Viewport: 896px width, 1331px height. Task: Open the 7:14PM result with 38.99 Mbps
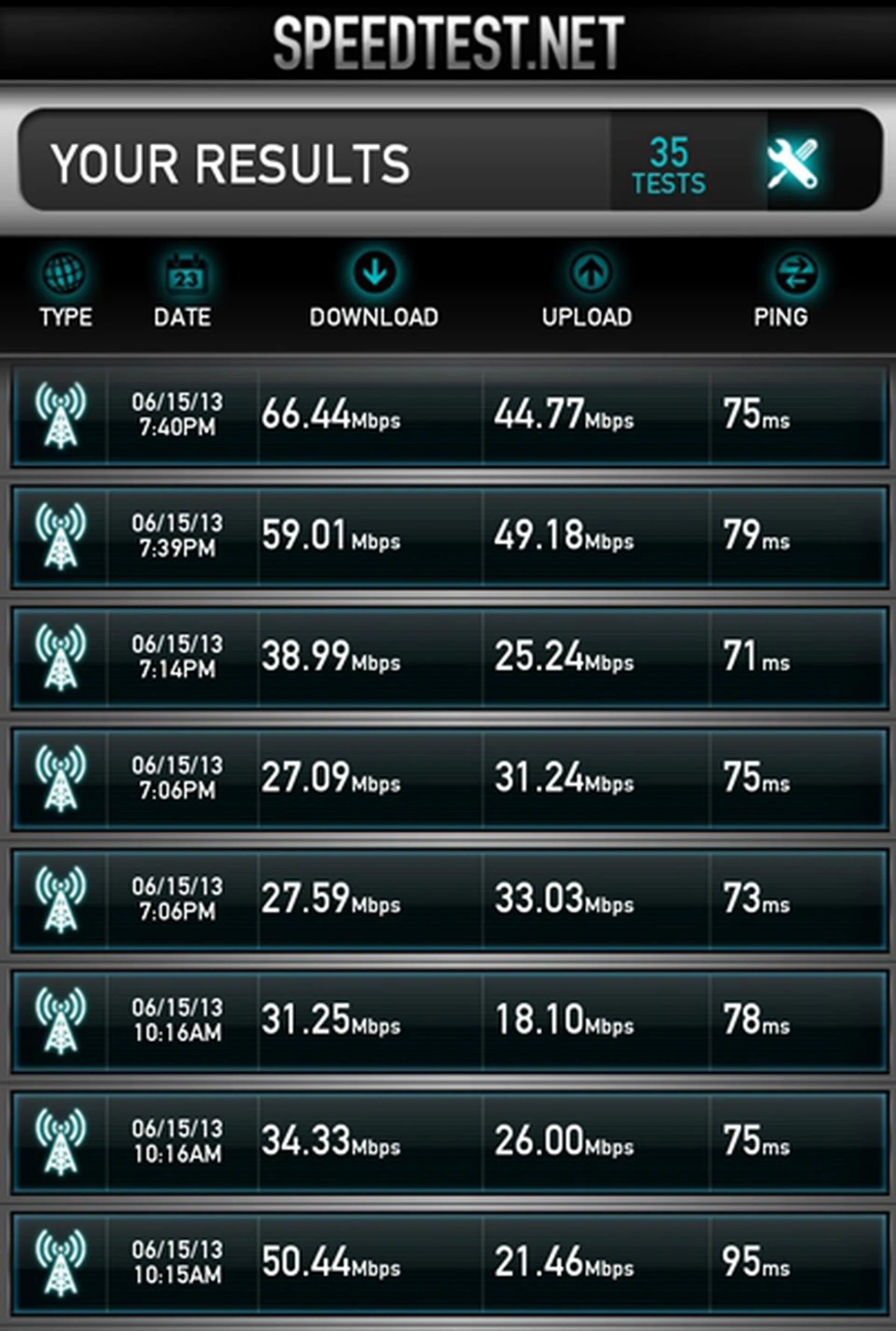[x=448, y=658]
